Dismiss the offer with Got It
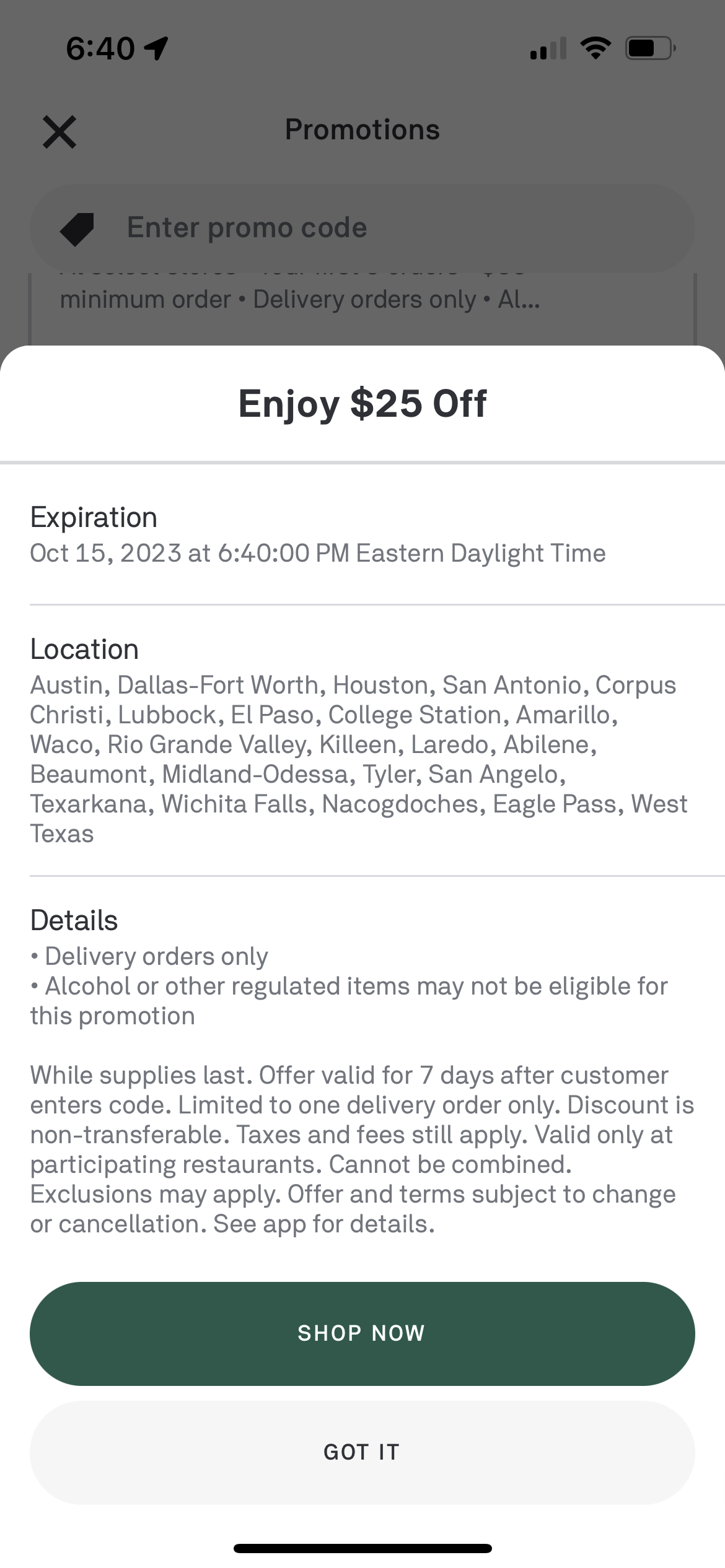 coord(362,1452)
